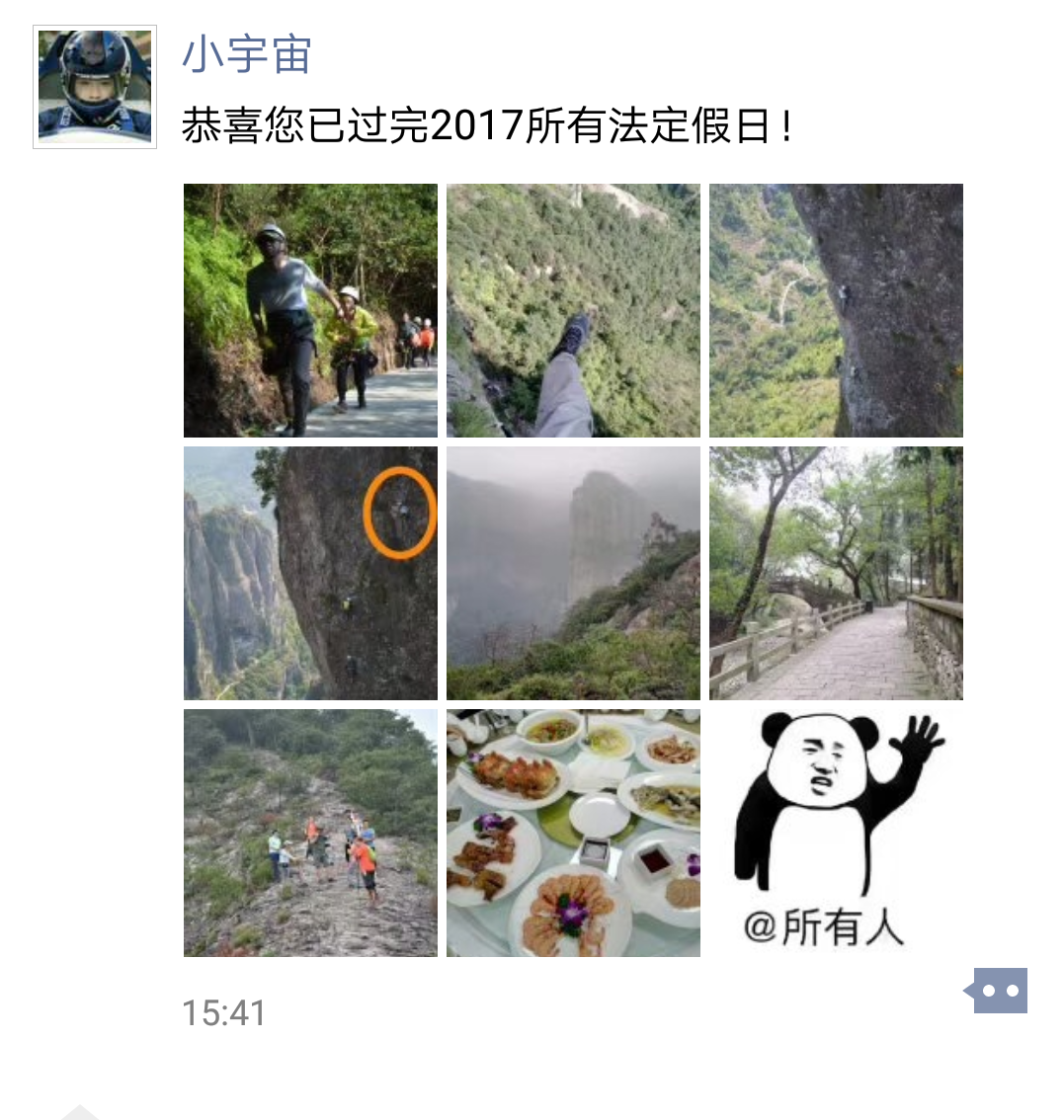View the stone path with railing photo

click(836, 573)
